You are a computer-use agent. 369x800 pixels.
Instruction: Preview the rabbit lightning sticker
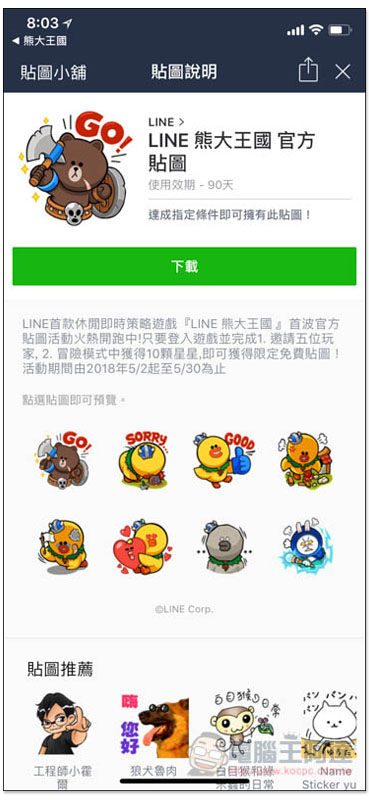tap(306, 548)
